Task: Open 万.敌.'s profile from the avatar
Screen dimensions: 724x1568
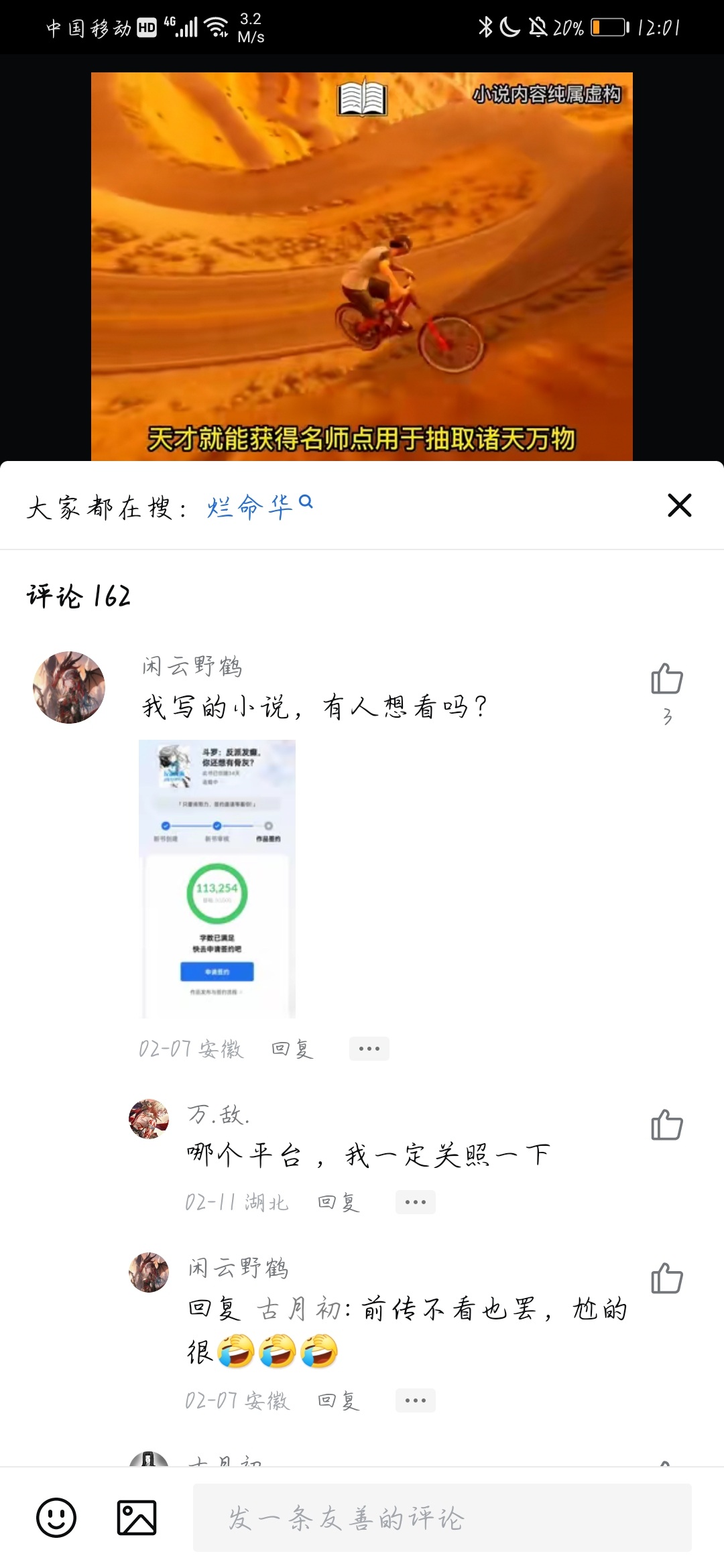Action: (149, 1119)
